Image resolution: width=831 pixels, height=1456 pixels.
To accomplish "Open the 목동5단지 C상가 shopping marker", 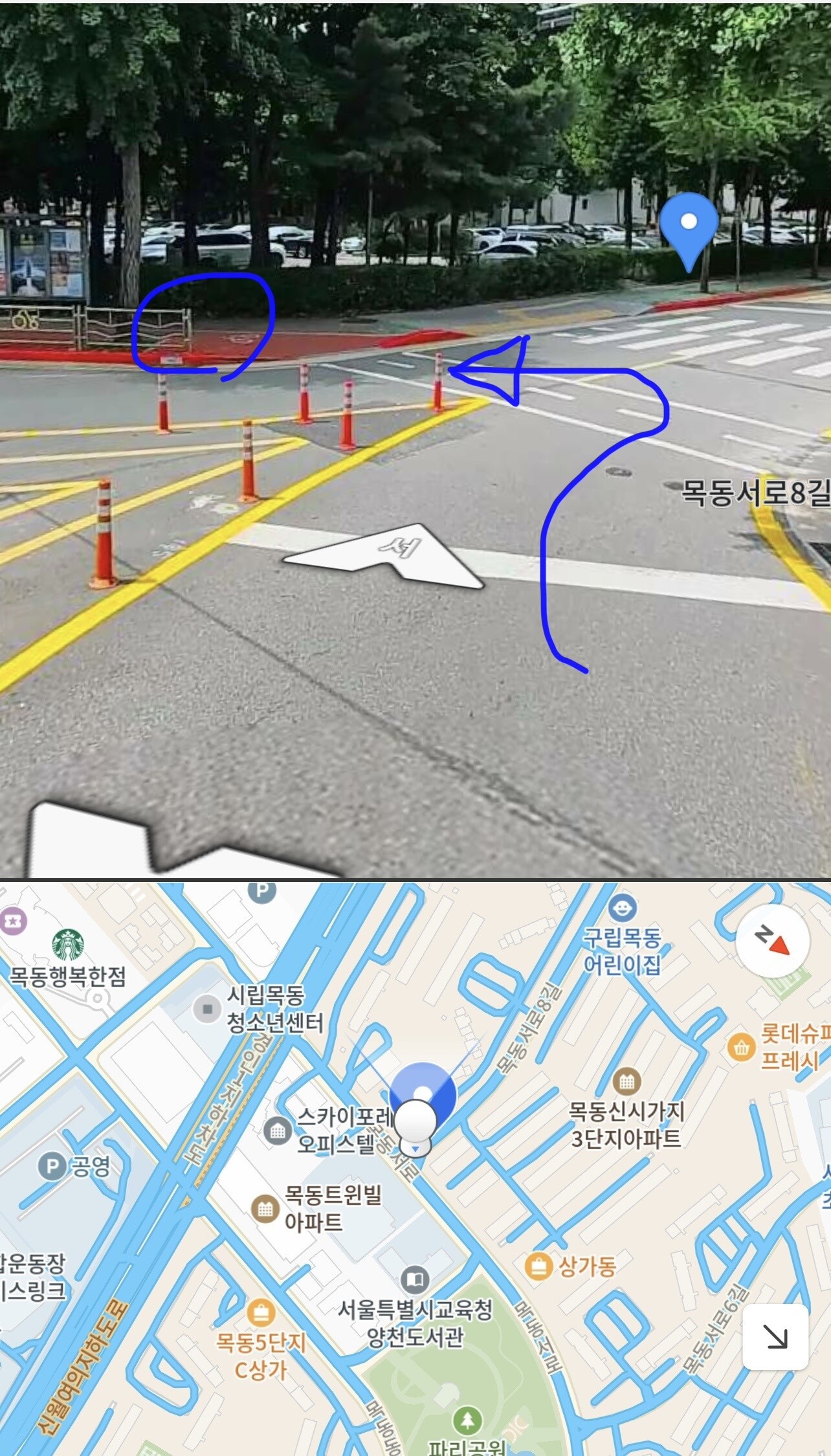I will pos(261,1312).
